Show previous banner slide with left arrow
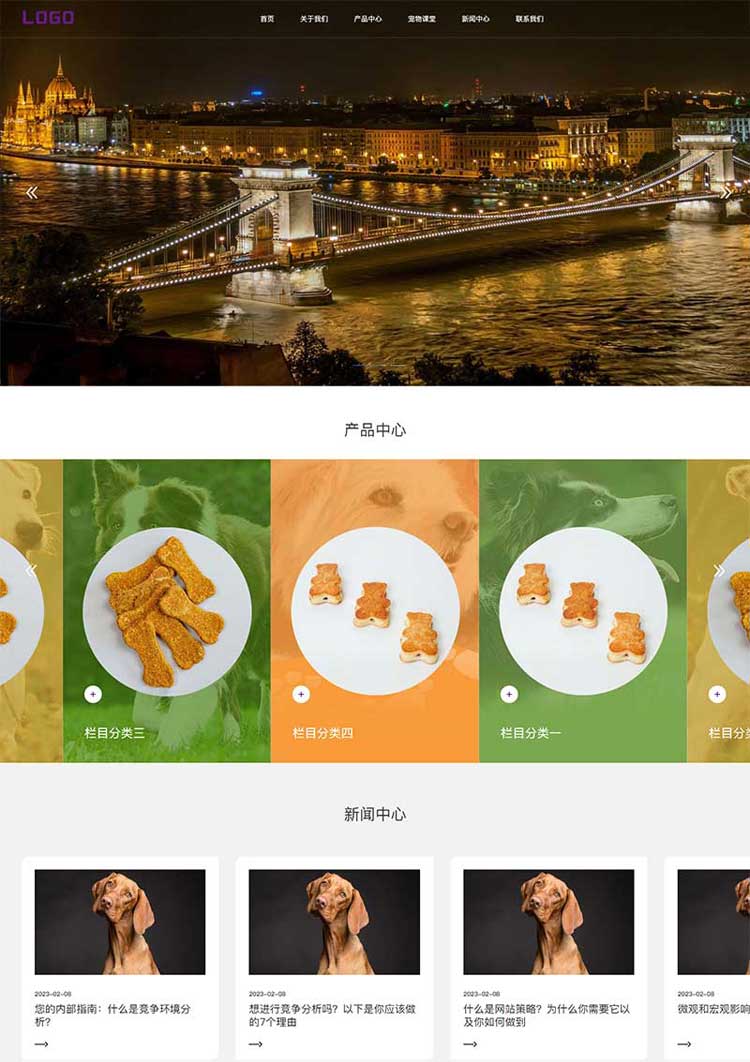The height and width of the screenshot is (1062, 750). point(32,192)
